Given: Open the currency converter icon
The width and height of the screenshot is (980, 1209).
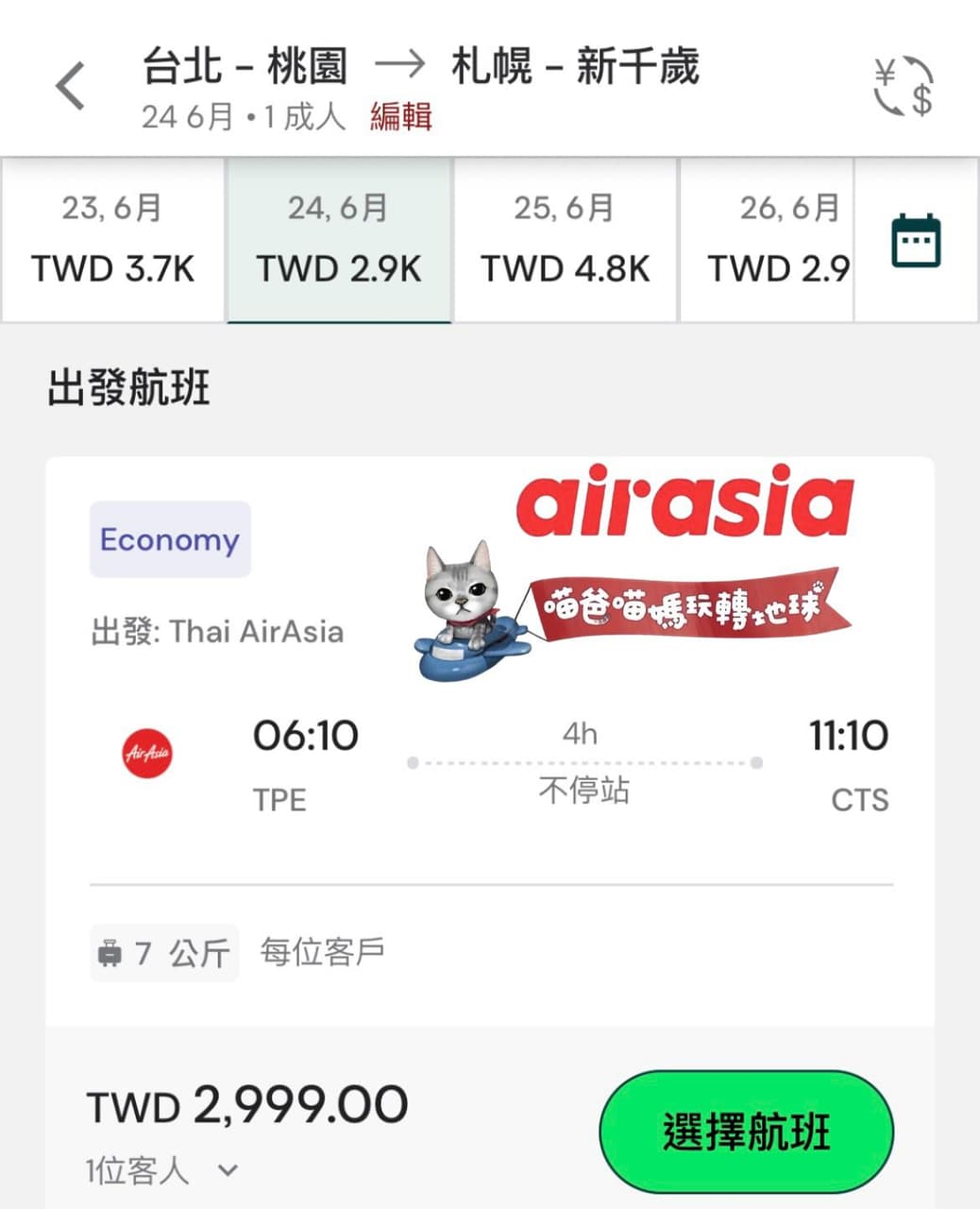Looking at the screenshot, I should pyautogui.click(x=904, y=83).
